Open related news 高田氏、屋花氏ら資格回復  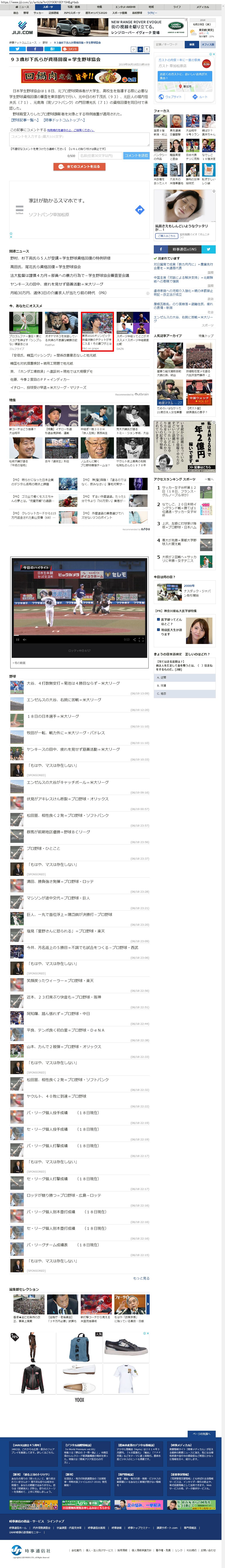(x=46, y=267)
